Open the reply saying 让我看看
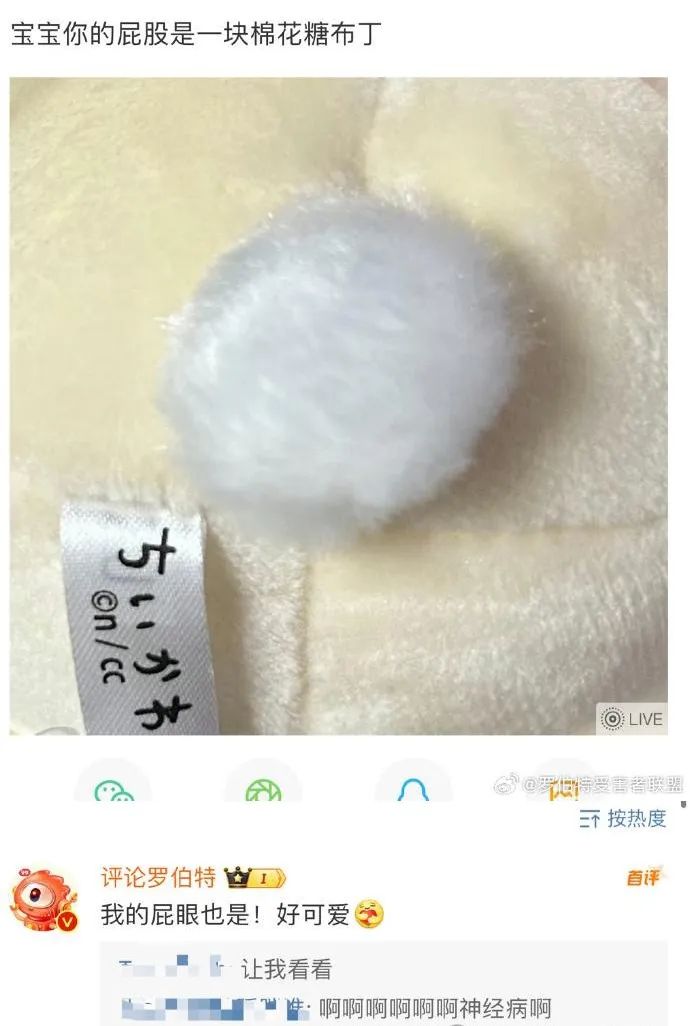Image resolution: width=690 pixels, height=1026 pixels. pos(286,969)
